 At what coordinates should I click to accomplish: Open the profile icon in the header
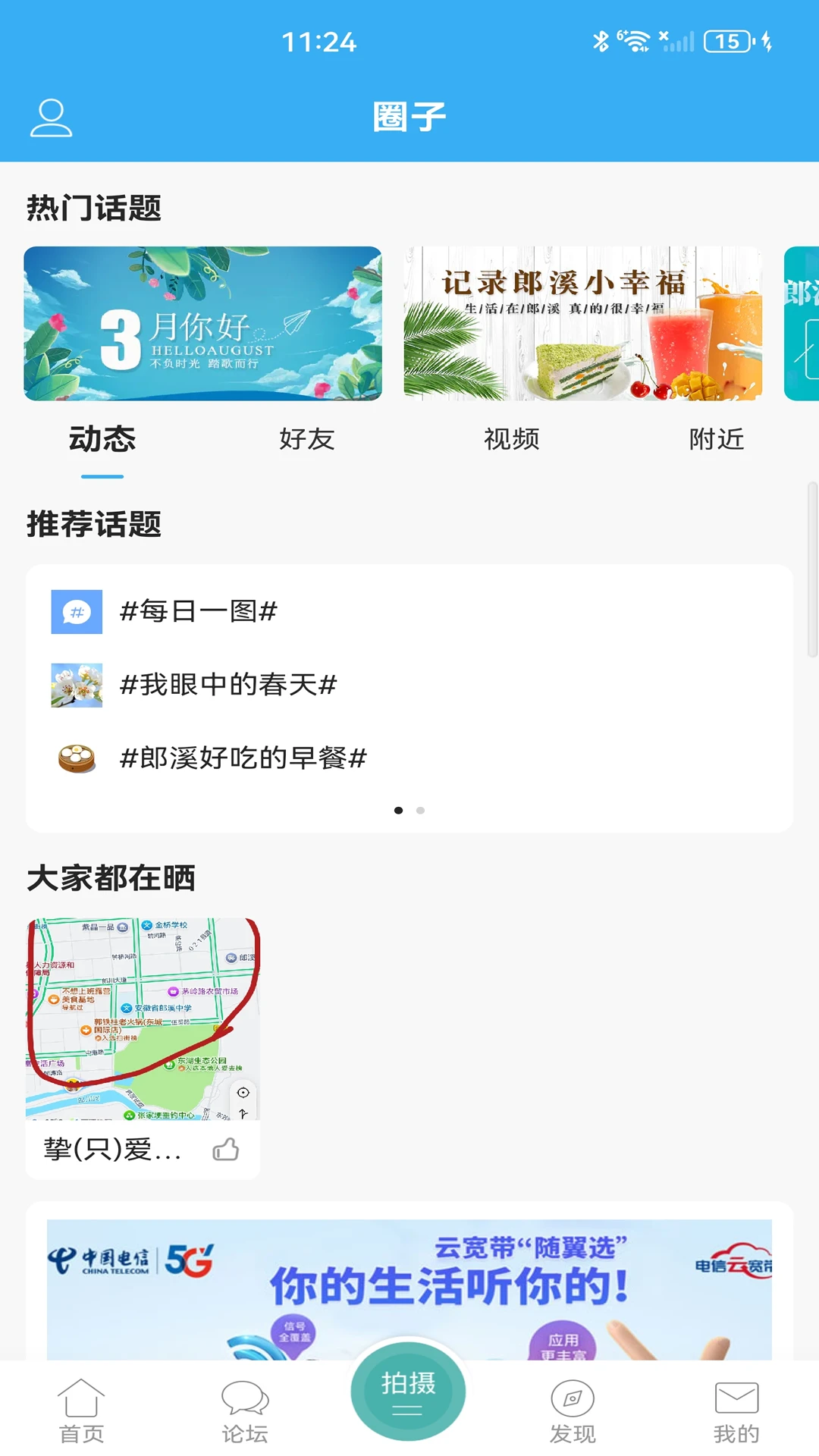click(51, 118)
